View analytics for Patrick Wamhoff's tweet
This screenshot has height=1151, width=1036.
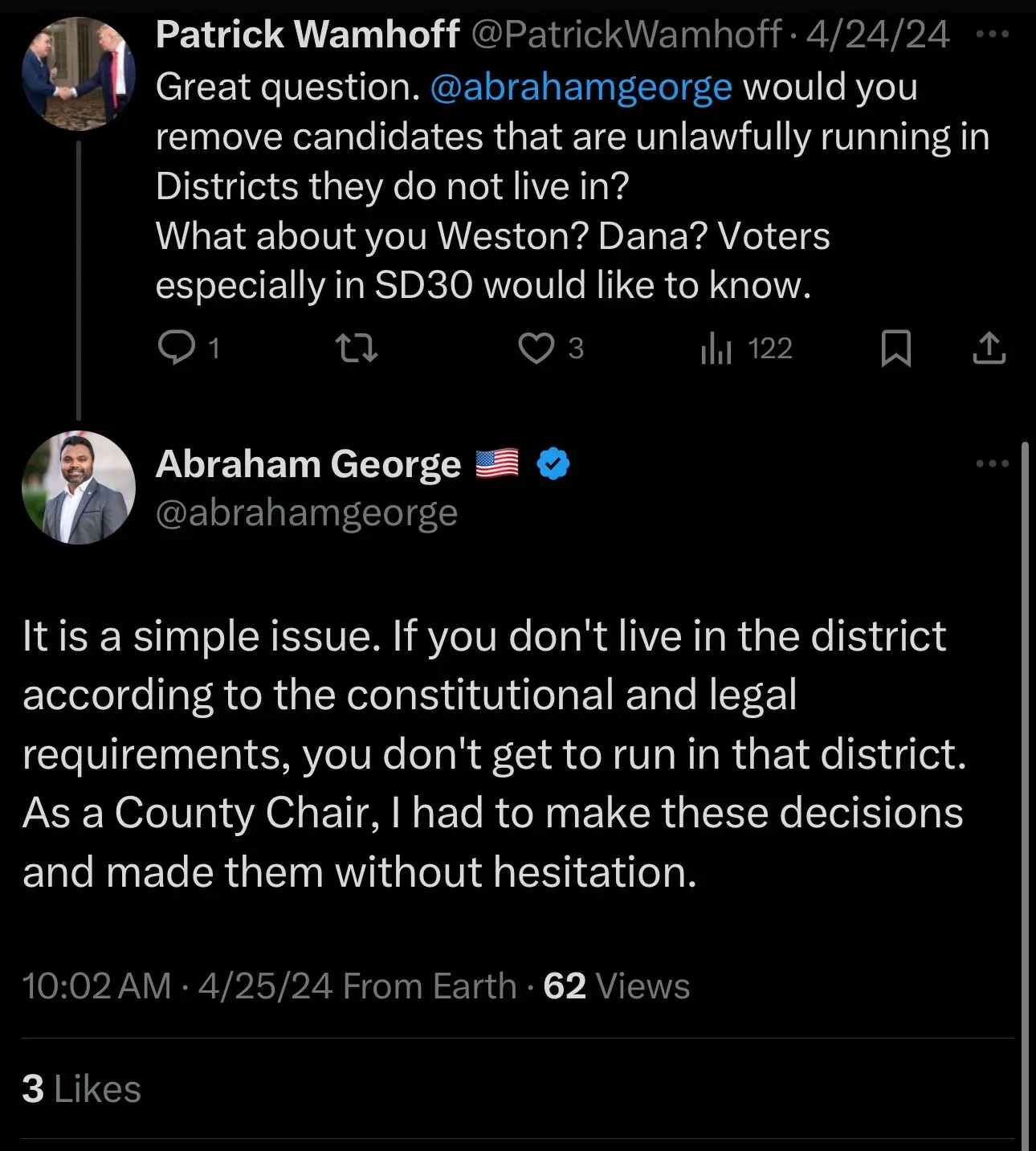[x=716, y=348]
